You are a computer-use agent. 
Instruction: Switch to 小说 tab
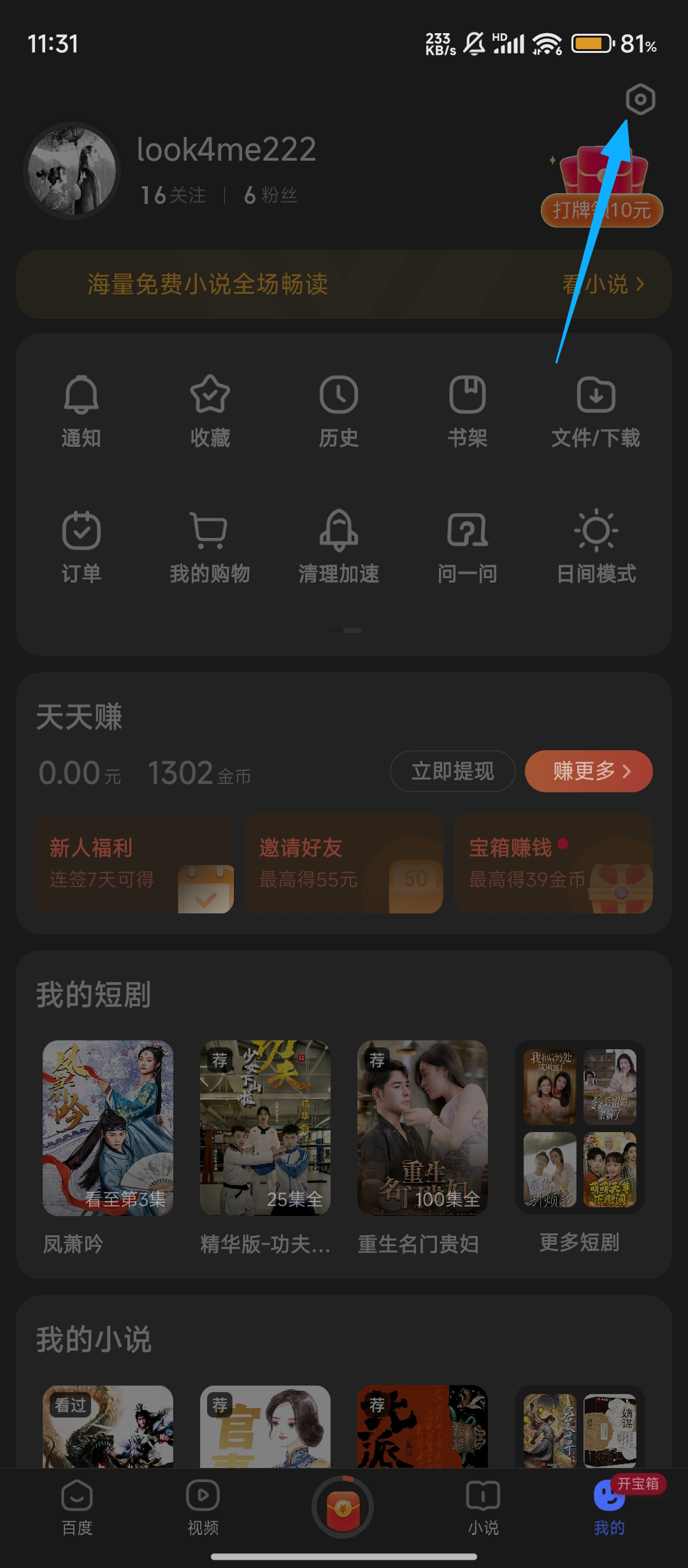(x=483, y=1507)
